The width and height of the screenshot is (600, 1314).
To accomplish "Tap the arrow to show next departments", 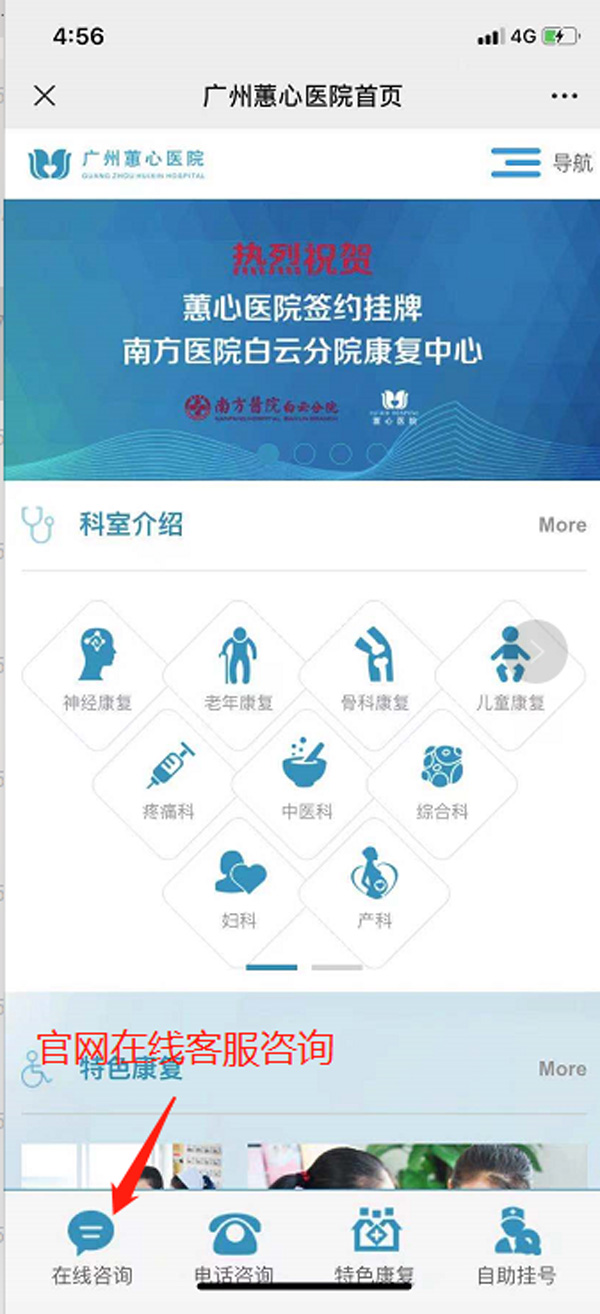I will 541,651.
